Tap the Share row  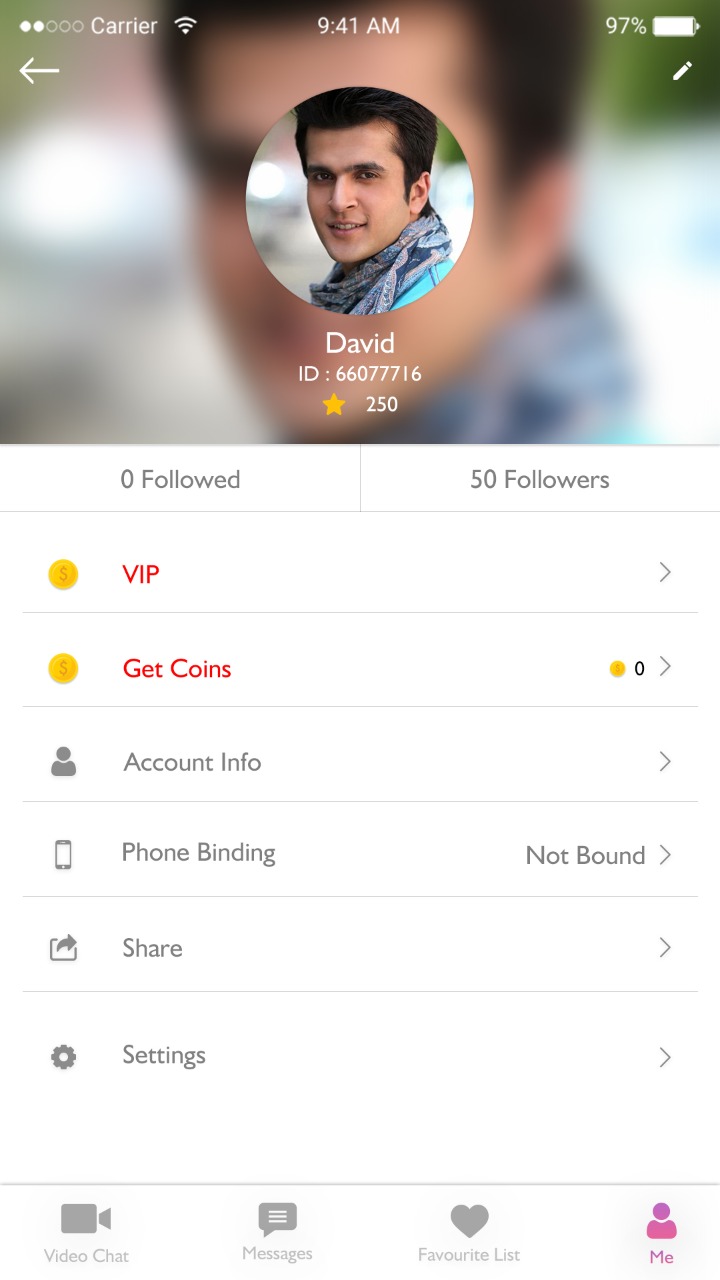point(360,948)
